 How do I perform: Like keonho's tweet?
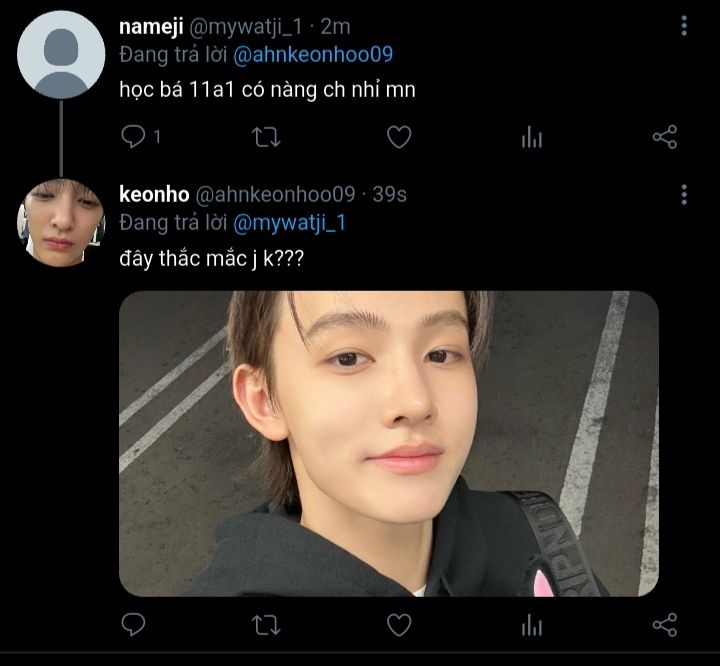tap(399, 626)
